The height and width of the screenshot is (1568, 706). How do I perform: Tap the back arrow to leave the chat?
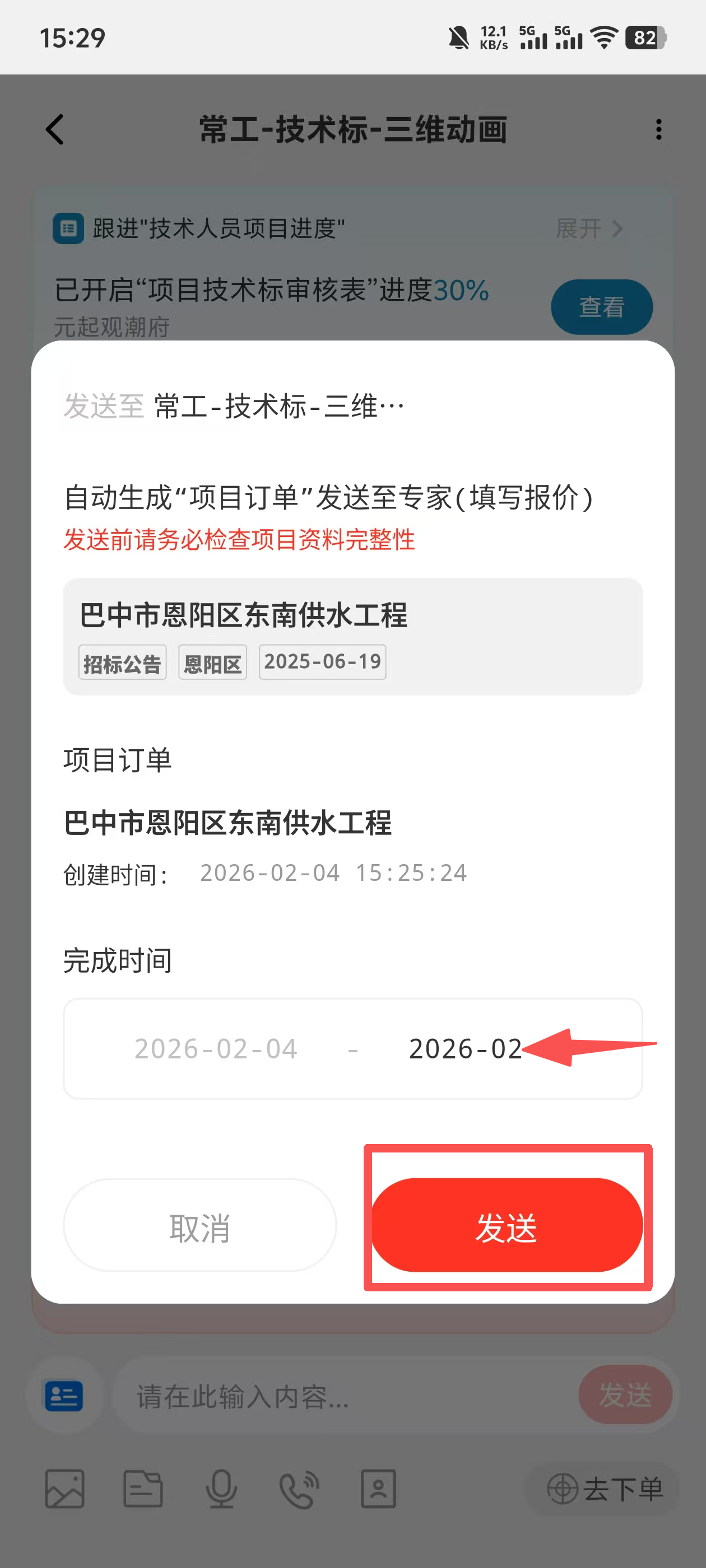coord(54,130)
